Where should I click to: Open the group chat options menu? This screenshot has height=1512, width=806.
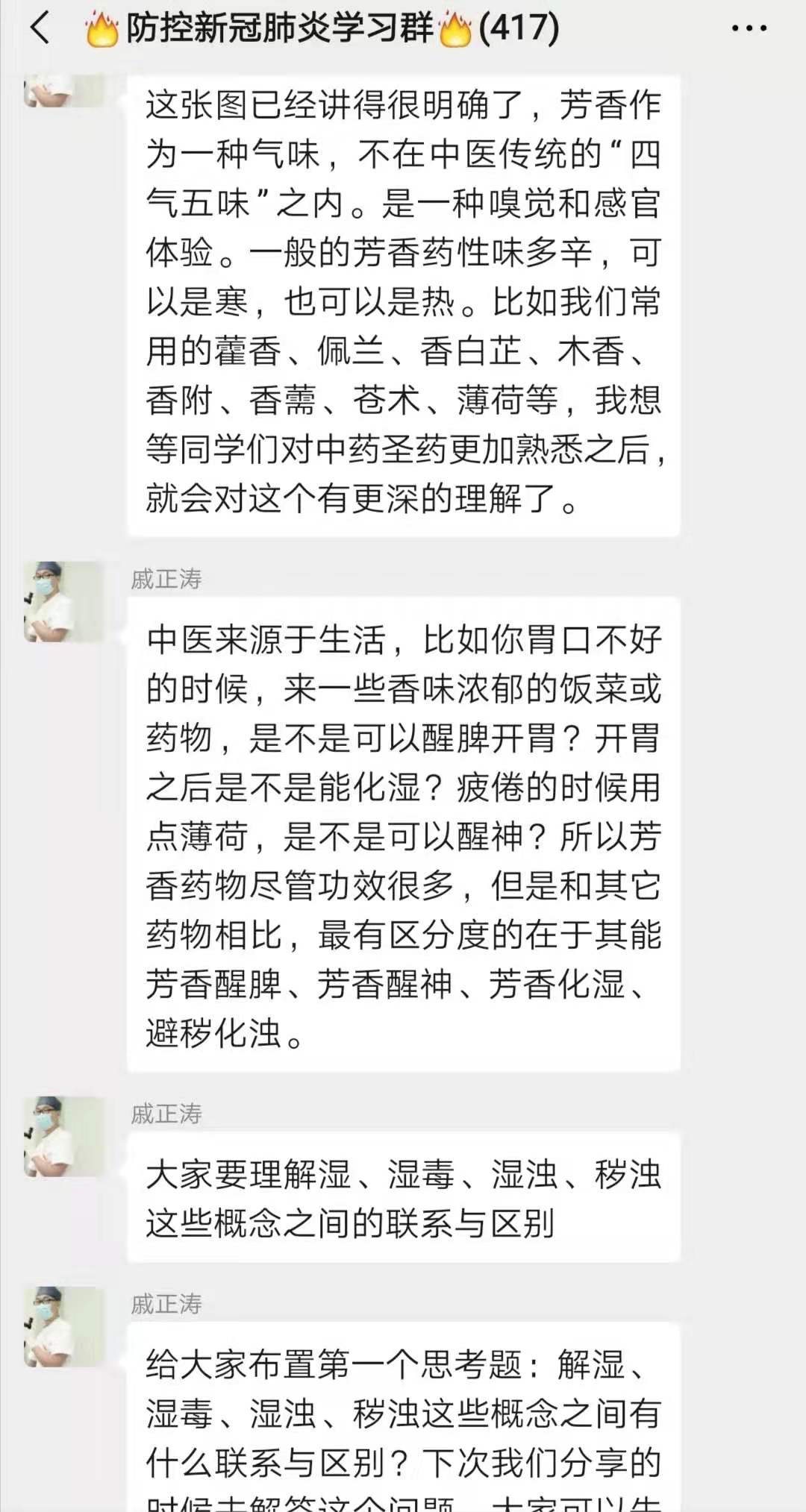[x=749, y=29]
